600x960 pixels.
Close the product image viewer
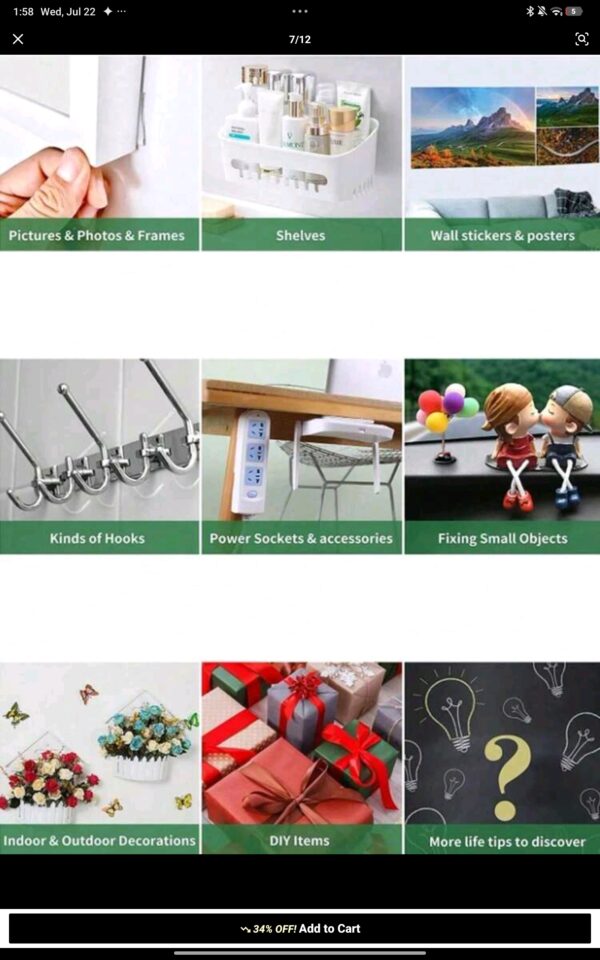point(18,39)
